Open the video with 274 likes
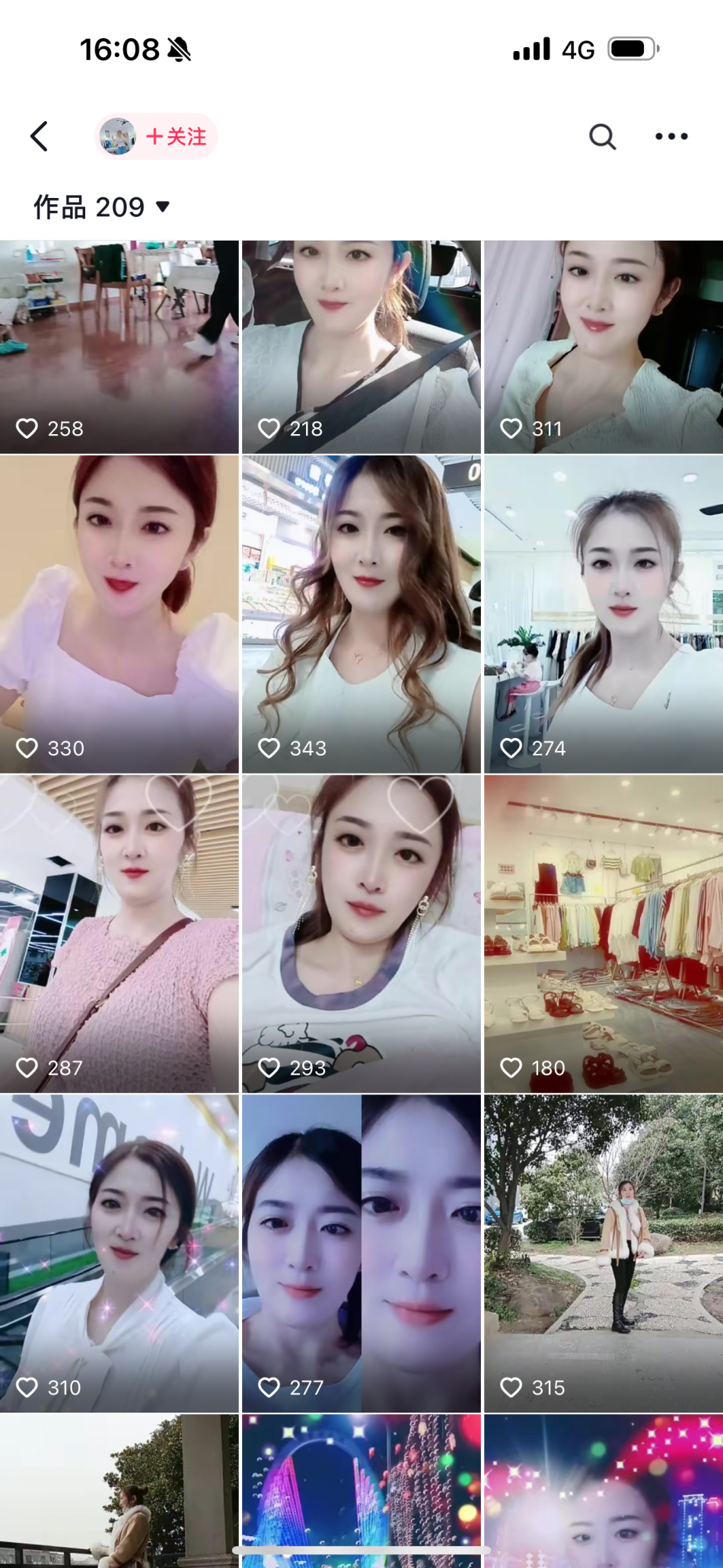The image size is (723, 1568). [604, 614]
